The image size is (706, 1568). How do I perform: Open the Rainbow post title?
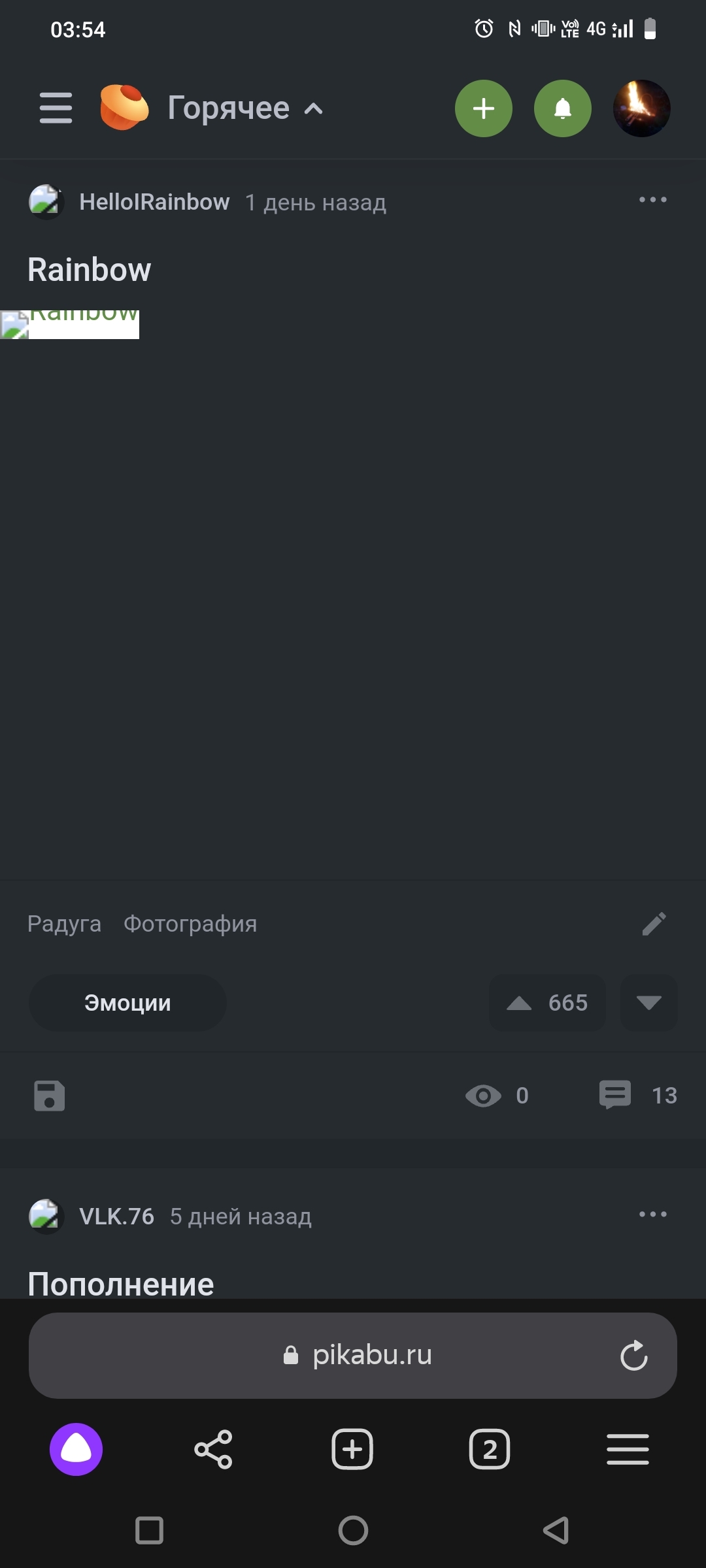pyautogui.click(x=90, y=270)
